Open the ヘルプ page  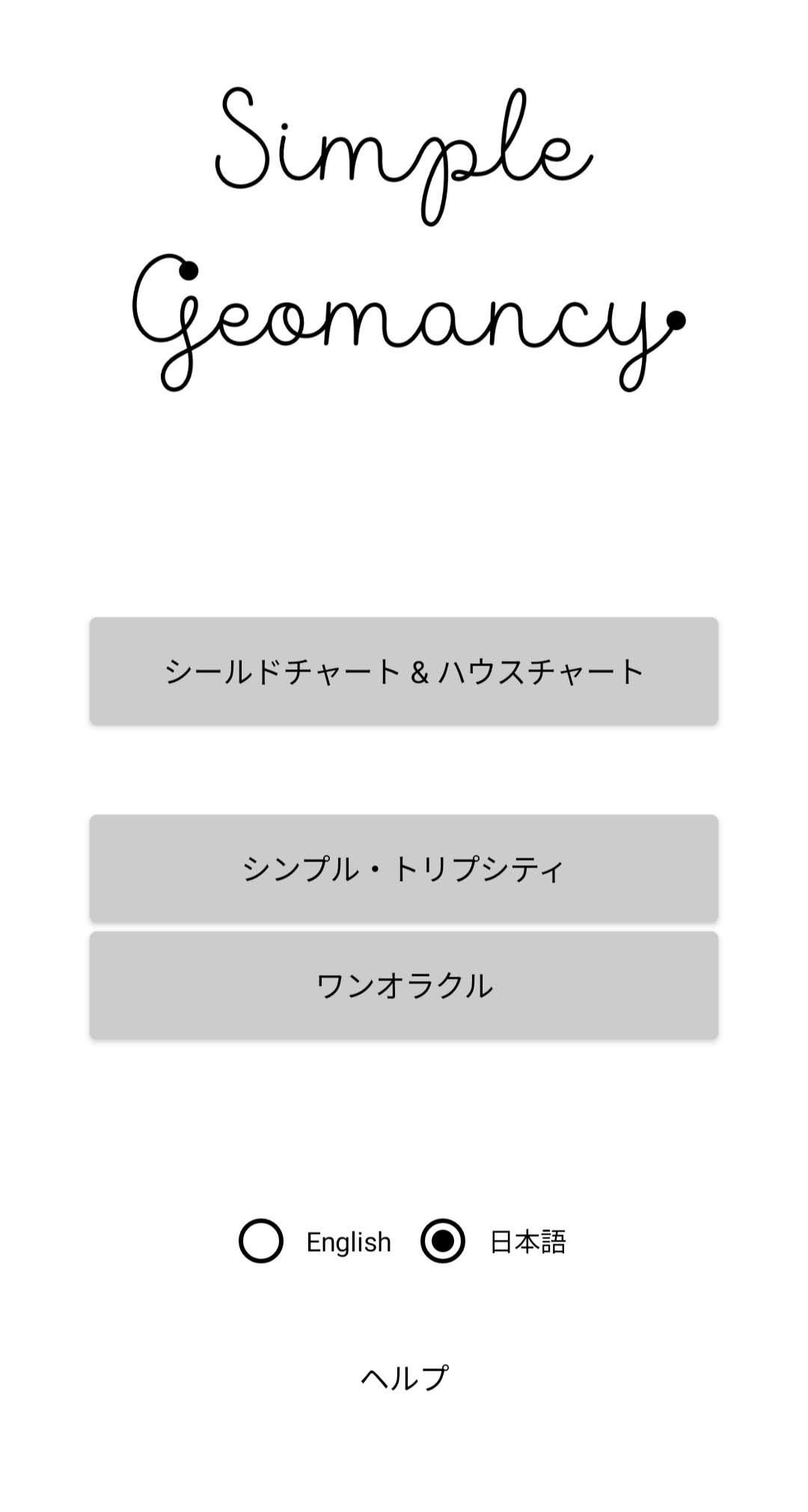click(x=404, y=1377)
